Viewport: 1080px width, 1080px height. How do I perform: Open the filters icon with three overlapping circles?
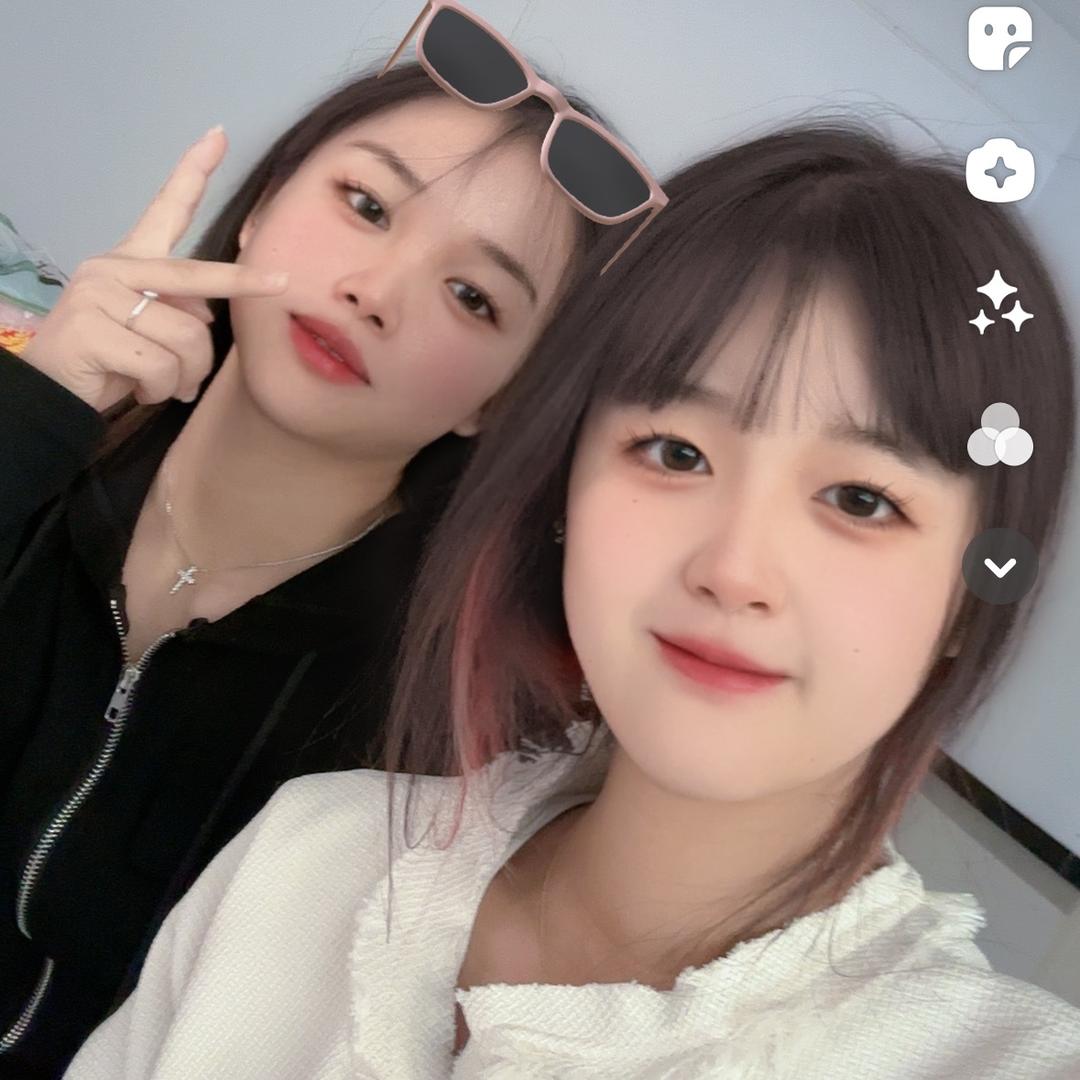pyautogui.click(x=1000, y=435)
